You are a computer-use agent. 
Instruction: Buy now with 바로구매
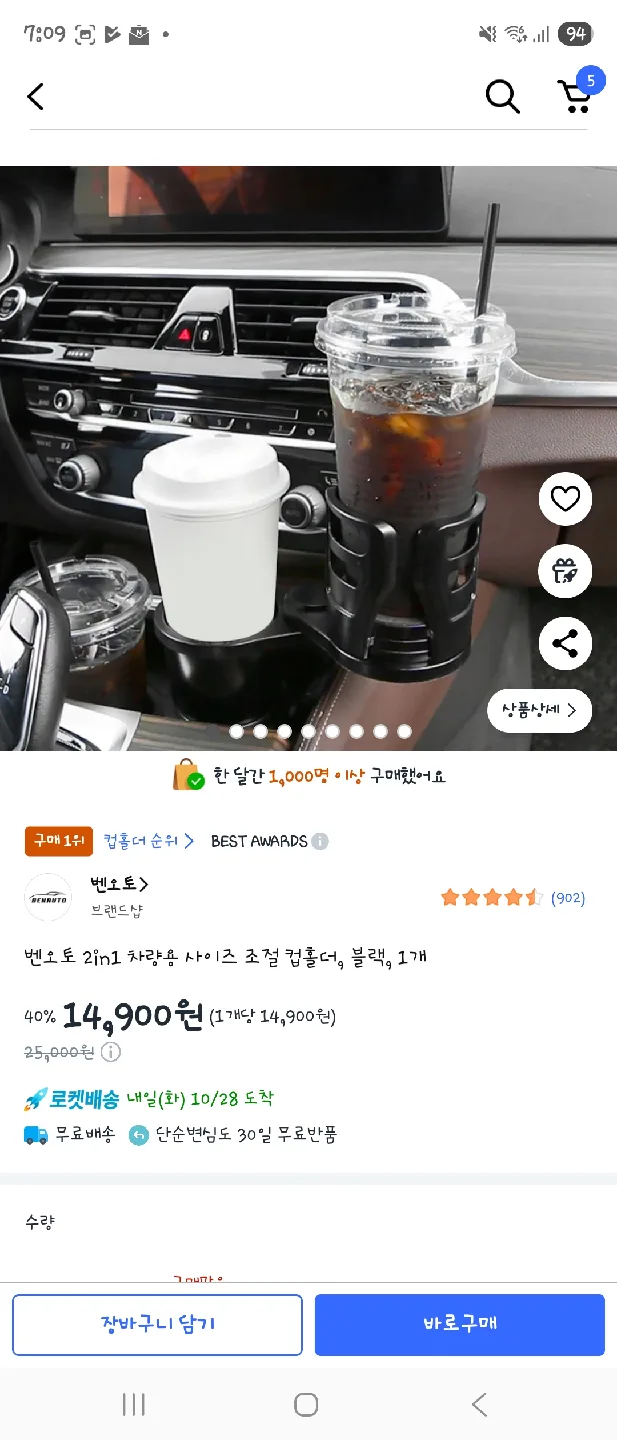click(x=459, y=1324)
